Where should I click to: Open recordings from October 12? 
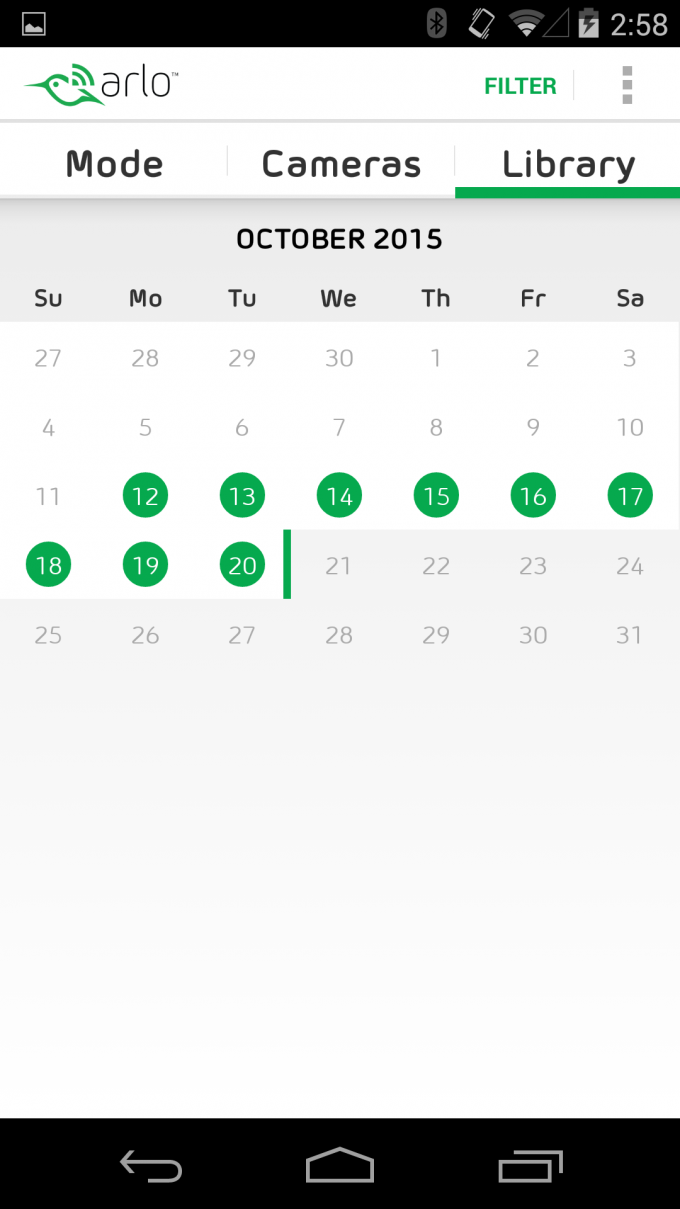(145, 496)
